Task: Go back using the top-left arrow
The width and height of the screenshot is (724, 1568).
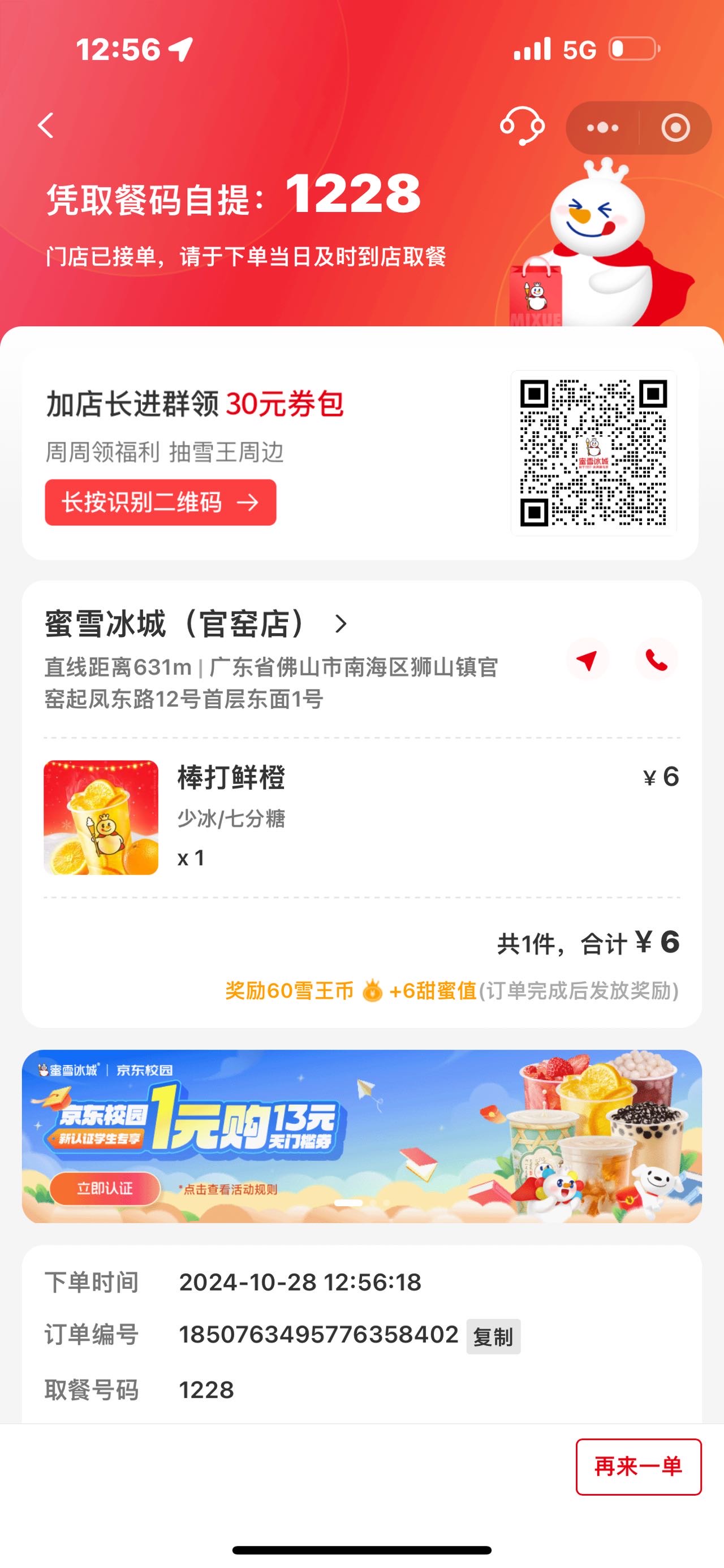Action: coord(46,126)
